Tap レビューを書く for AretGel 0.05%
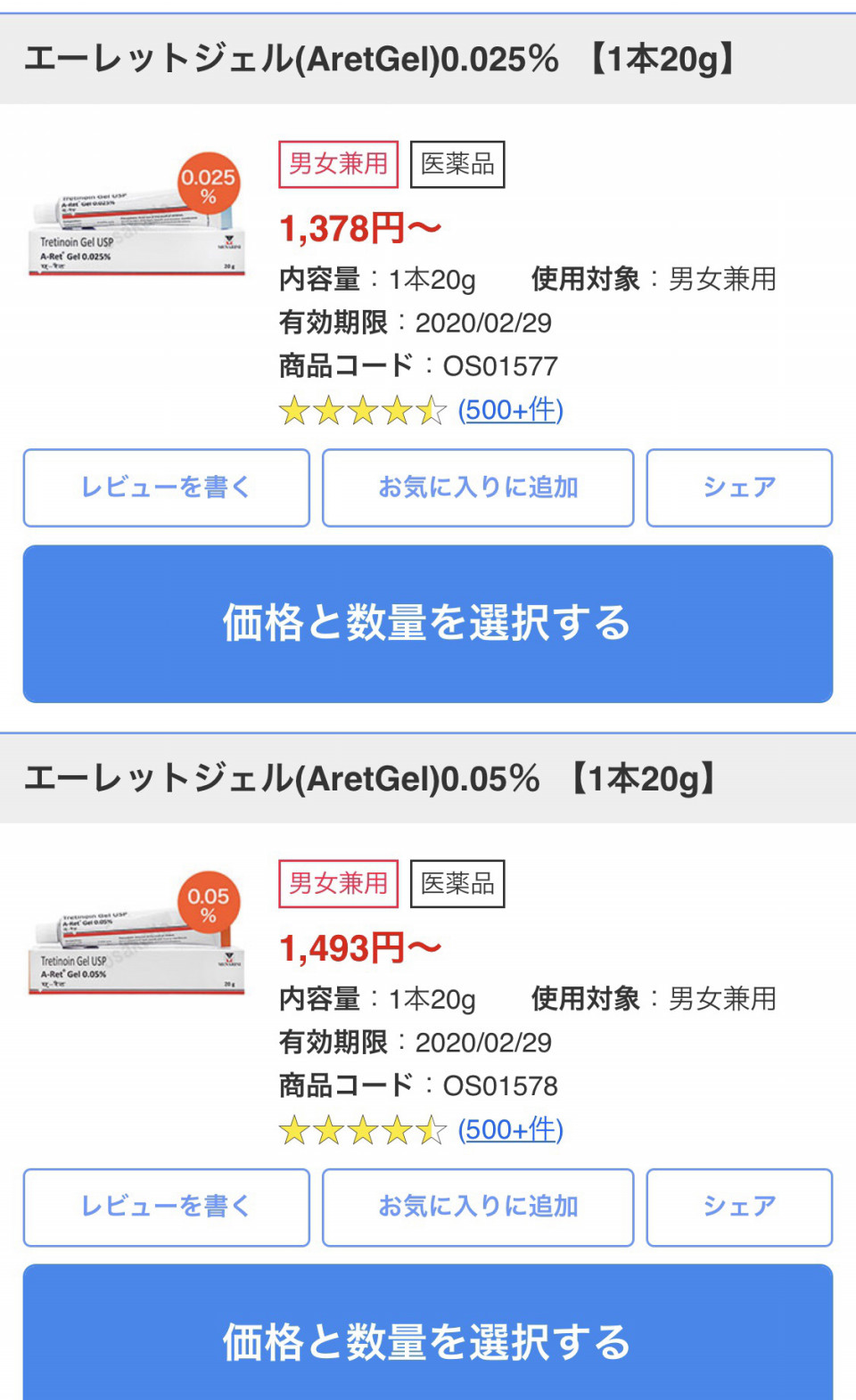This screenshot has width=856, height=1400. (166, 1207)
